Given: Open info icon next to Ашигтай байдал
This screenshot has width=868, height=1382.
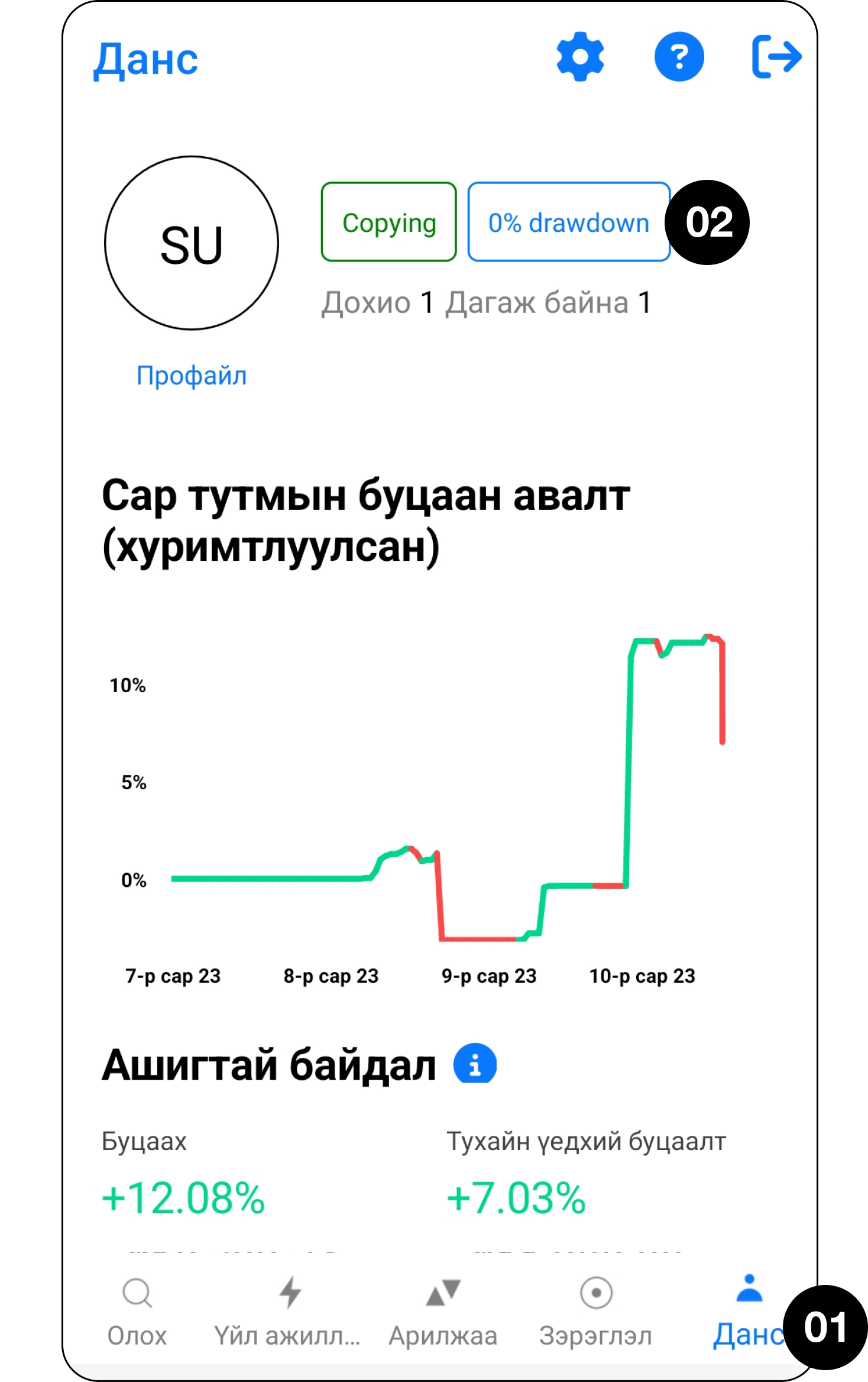Looking at the screenshot, I should point(475,1064).
